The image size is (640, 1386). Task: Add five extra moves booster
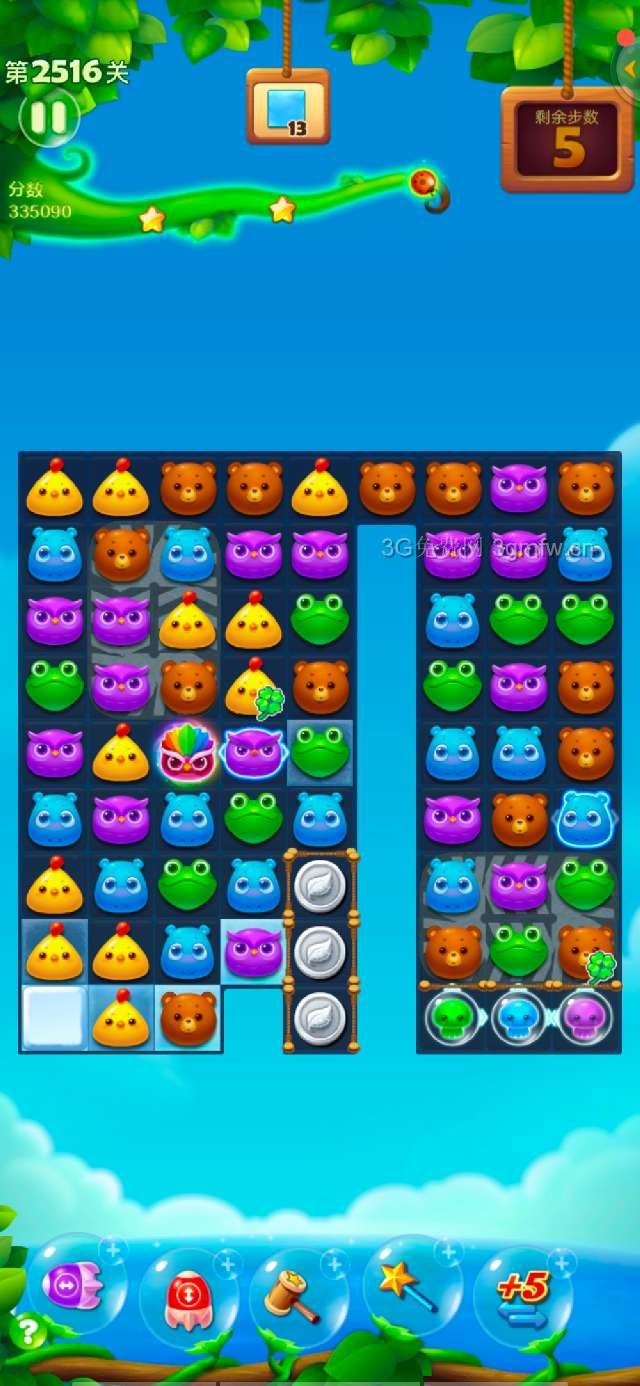pyautogui.click(x=523, y=1294)
